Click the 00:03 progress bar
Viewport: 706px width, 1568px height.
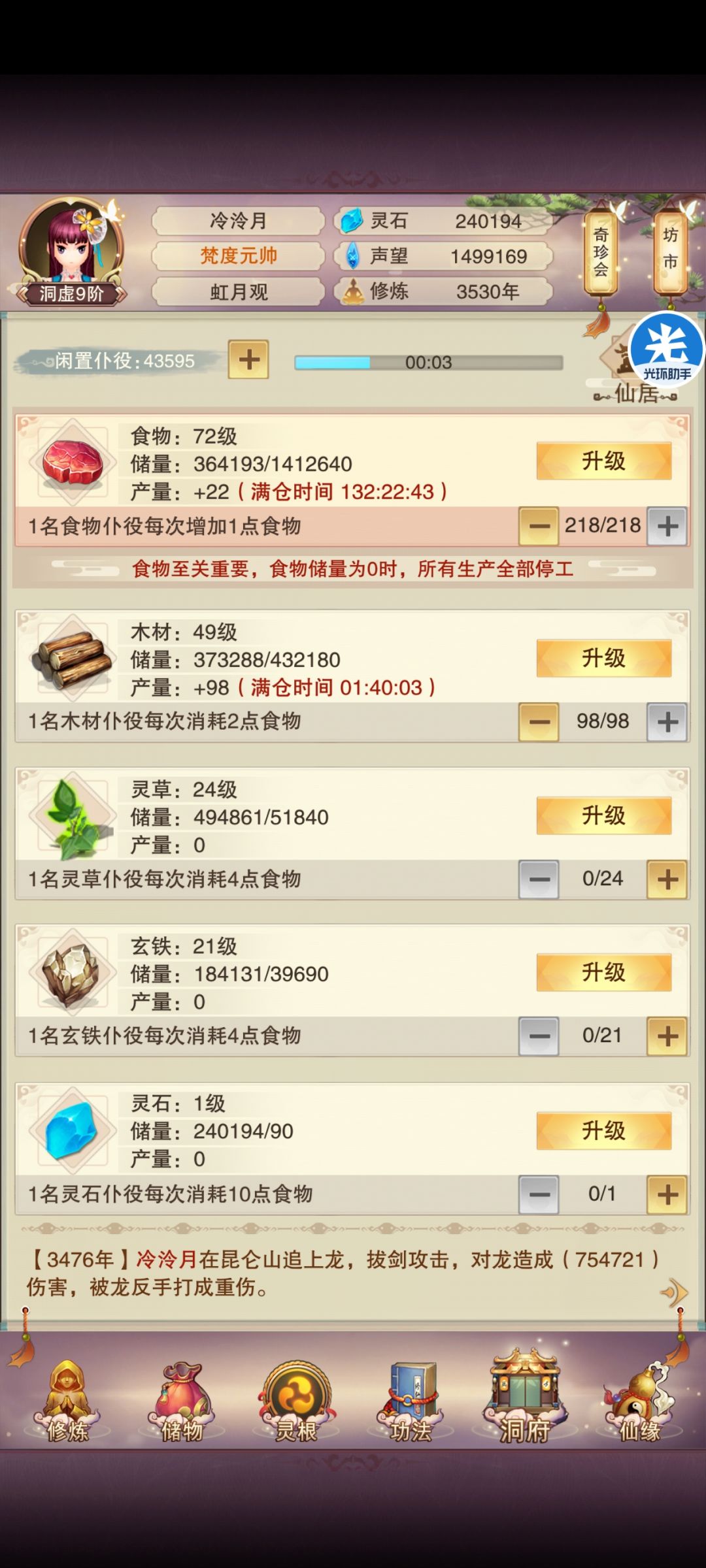tap(428, 361)
